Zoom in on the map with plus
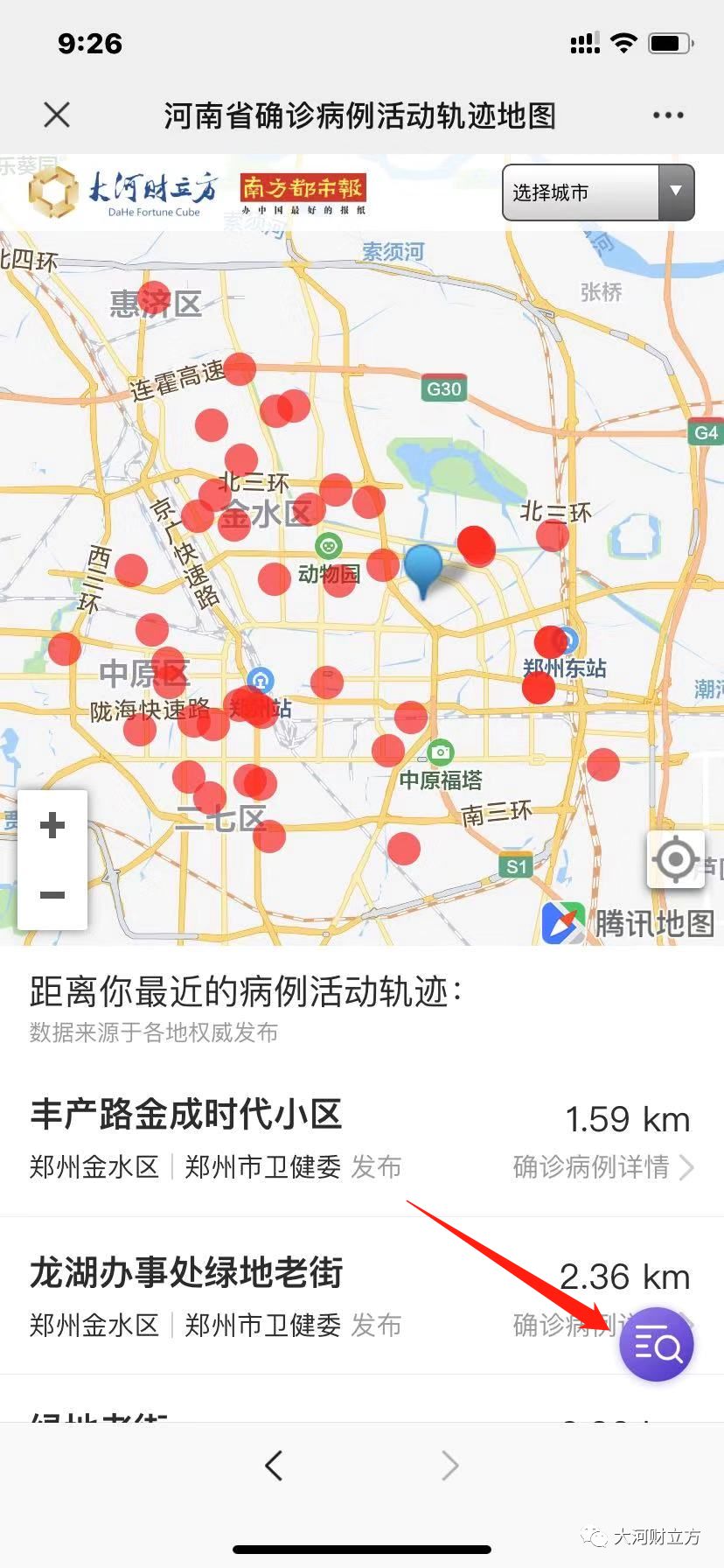The height and width of the screenshot is (1568, 724). [52, 825]
